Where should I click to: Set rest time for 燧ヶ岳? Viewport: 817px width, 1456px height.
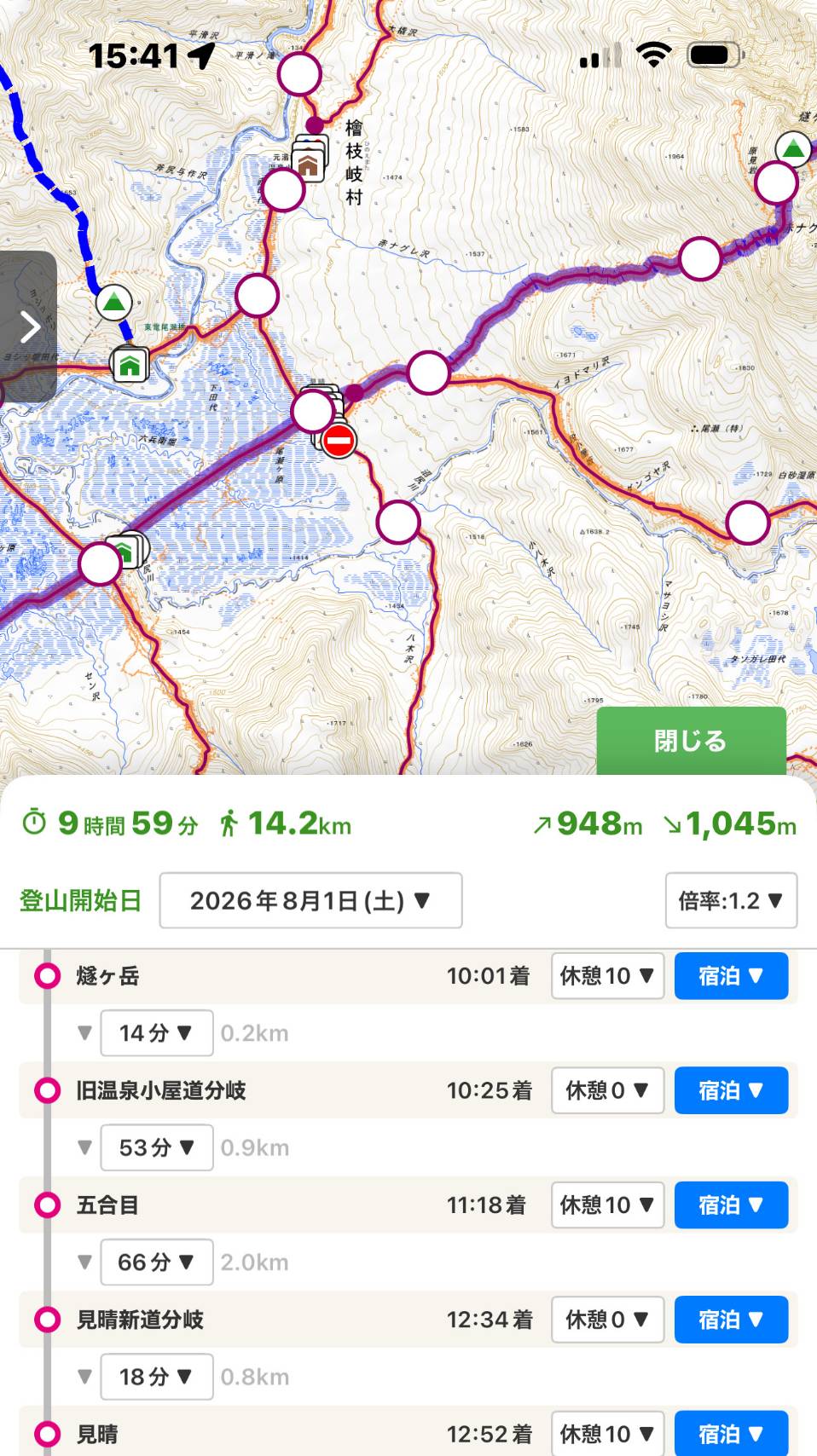point(607,975)
